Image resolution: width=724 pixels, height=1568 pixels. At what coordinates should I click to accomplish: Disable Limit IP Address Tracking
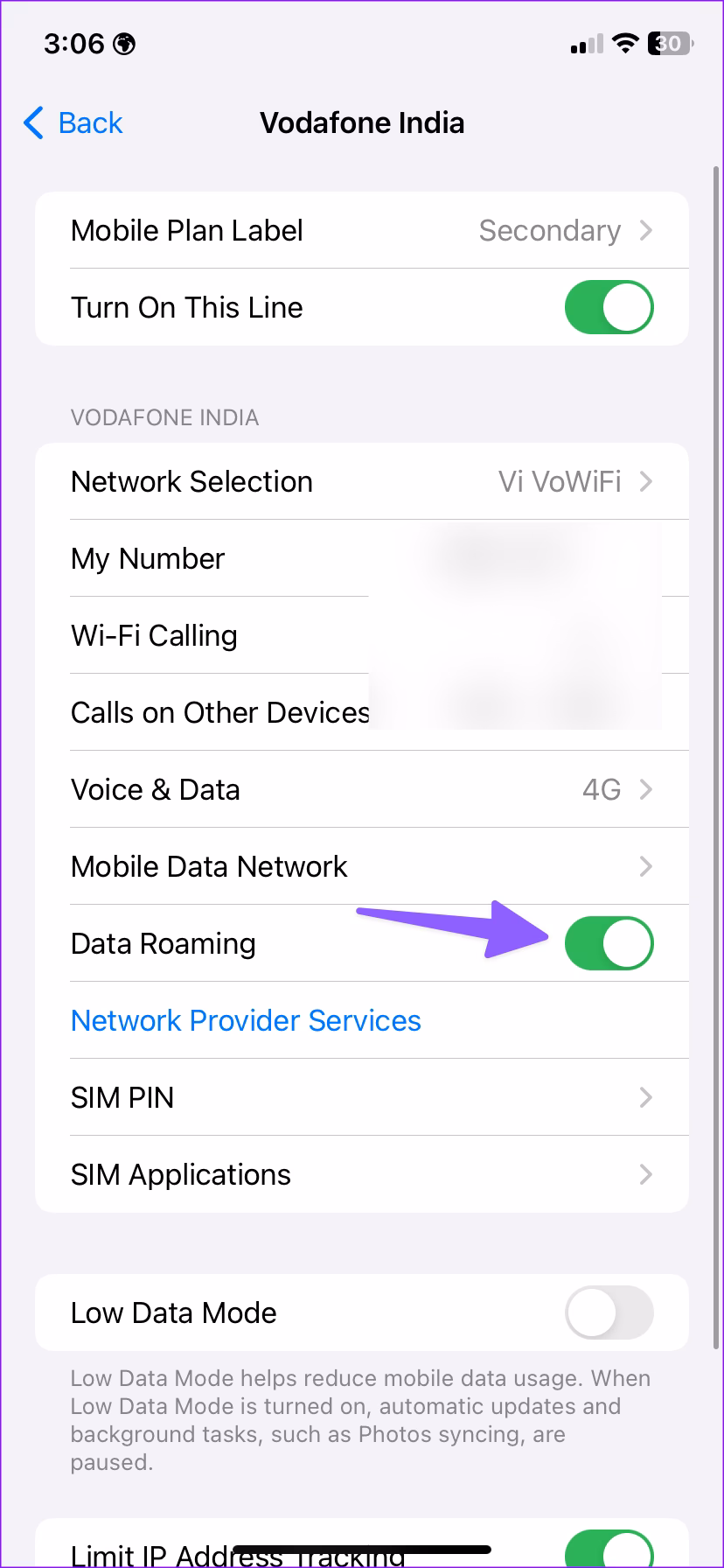[x=609, y=1553]
